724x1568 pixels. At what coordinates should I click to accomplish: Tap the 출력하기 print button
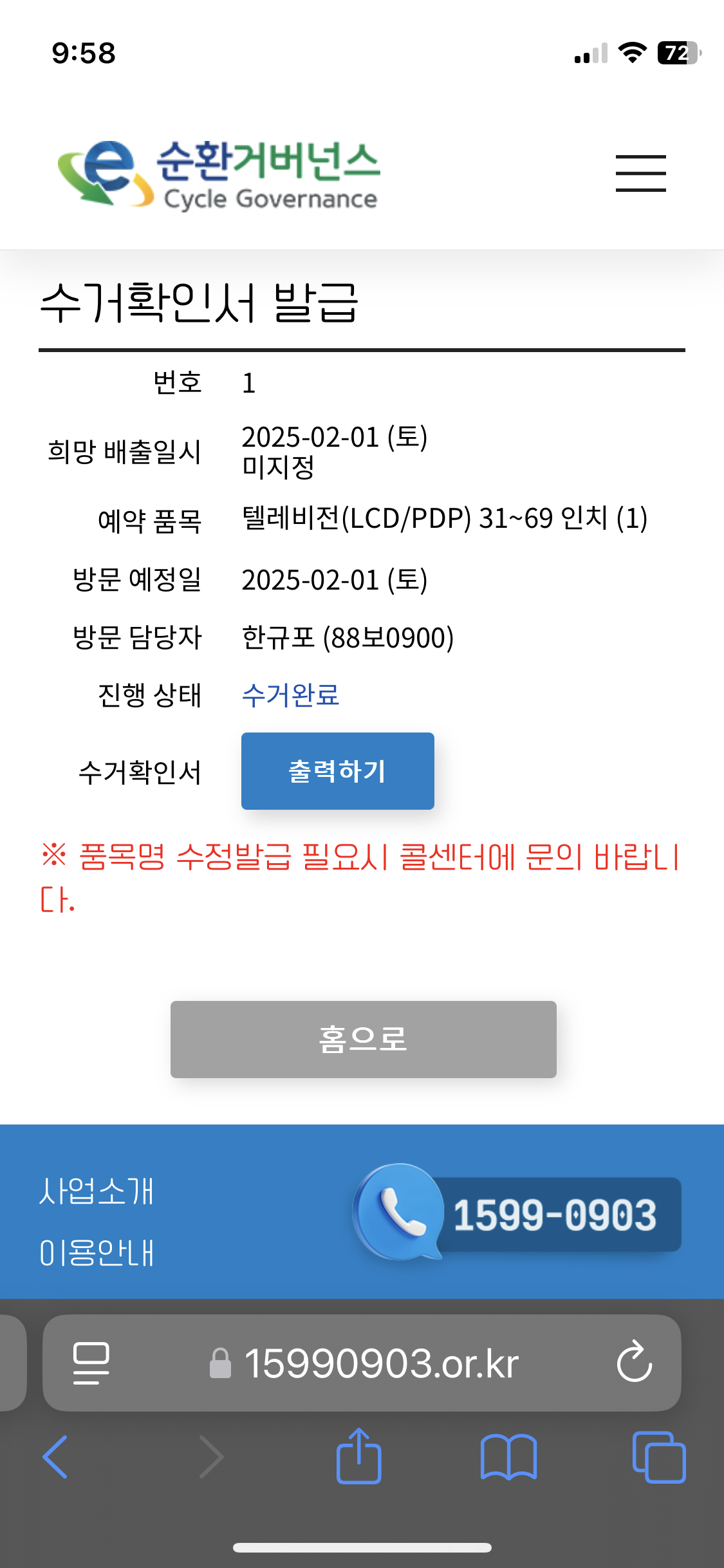(x=337, y=770)
